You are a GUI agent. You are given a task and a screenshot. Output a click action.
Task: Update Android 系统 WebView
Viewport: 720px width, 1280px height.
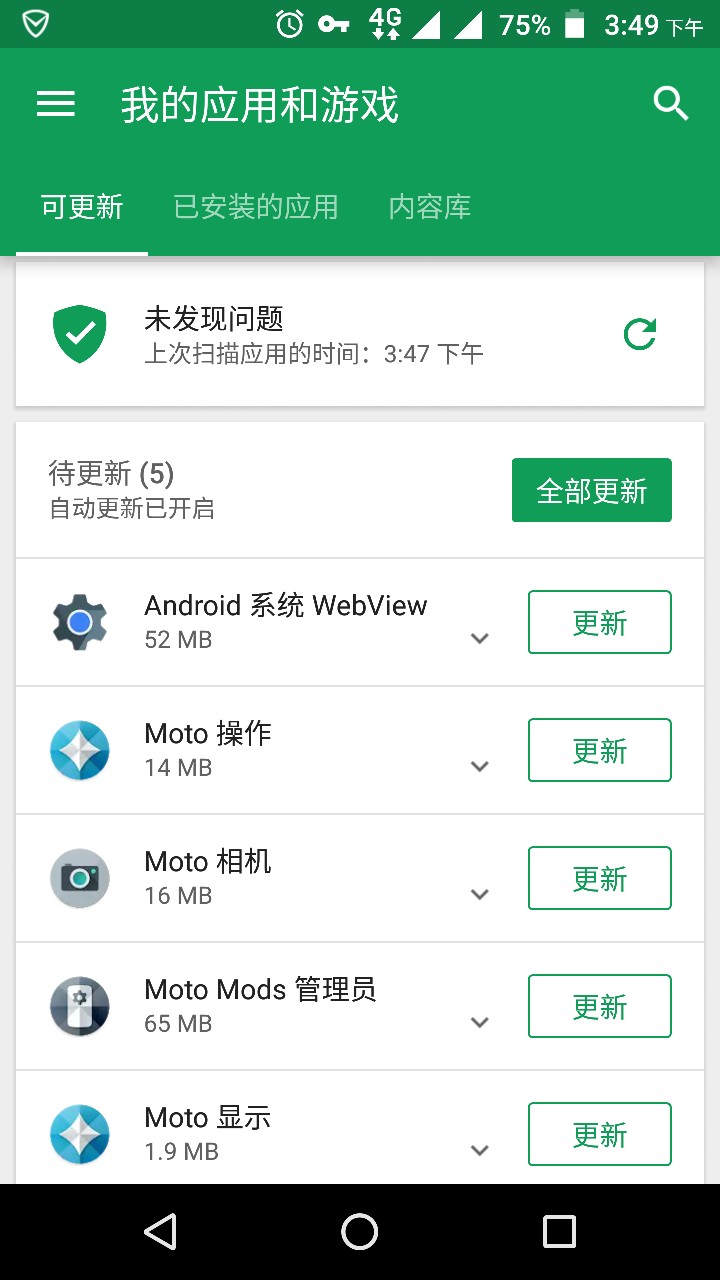point(600,622)
